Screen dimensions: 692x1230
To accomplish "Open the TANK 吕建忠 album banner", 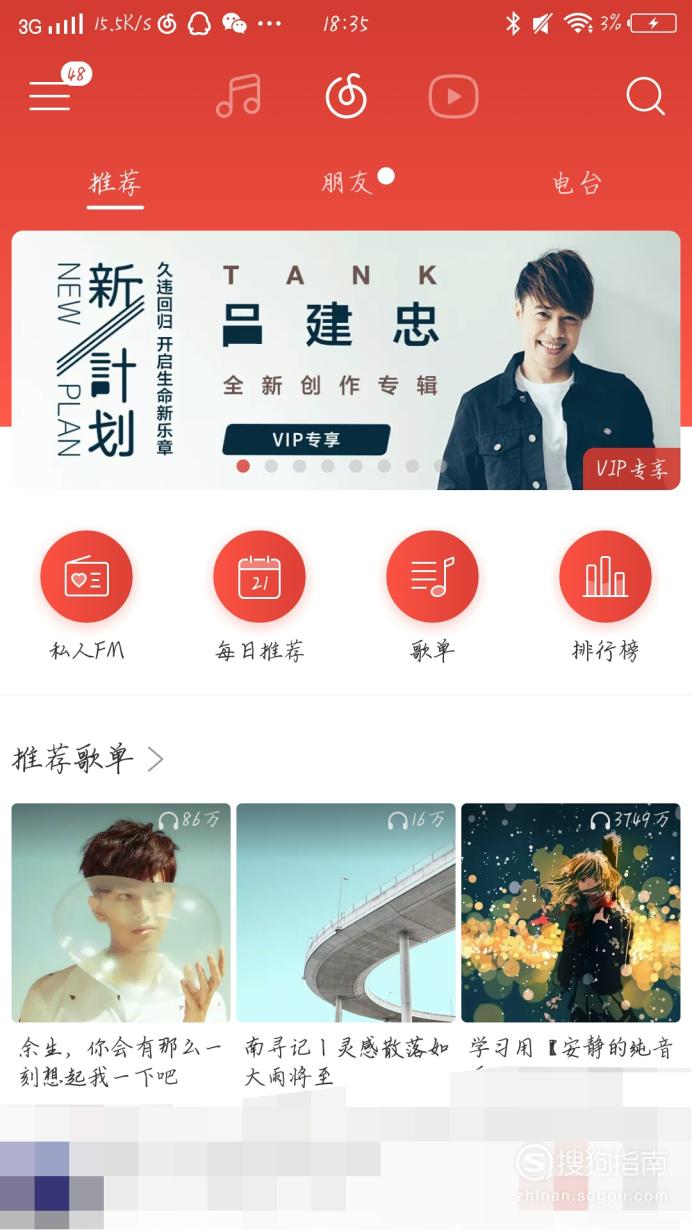I will 346,360.
